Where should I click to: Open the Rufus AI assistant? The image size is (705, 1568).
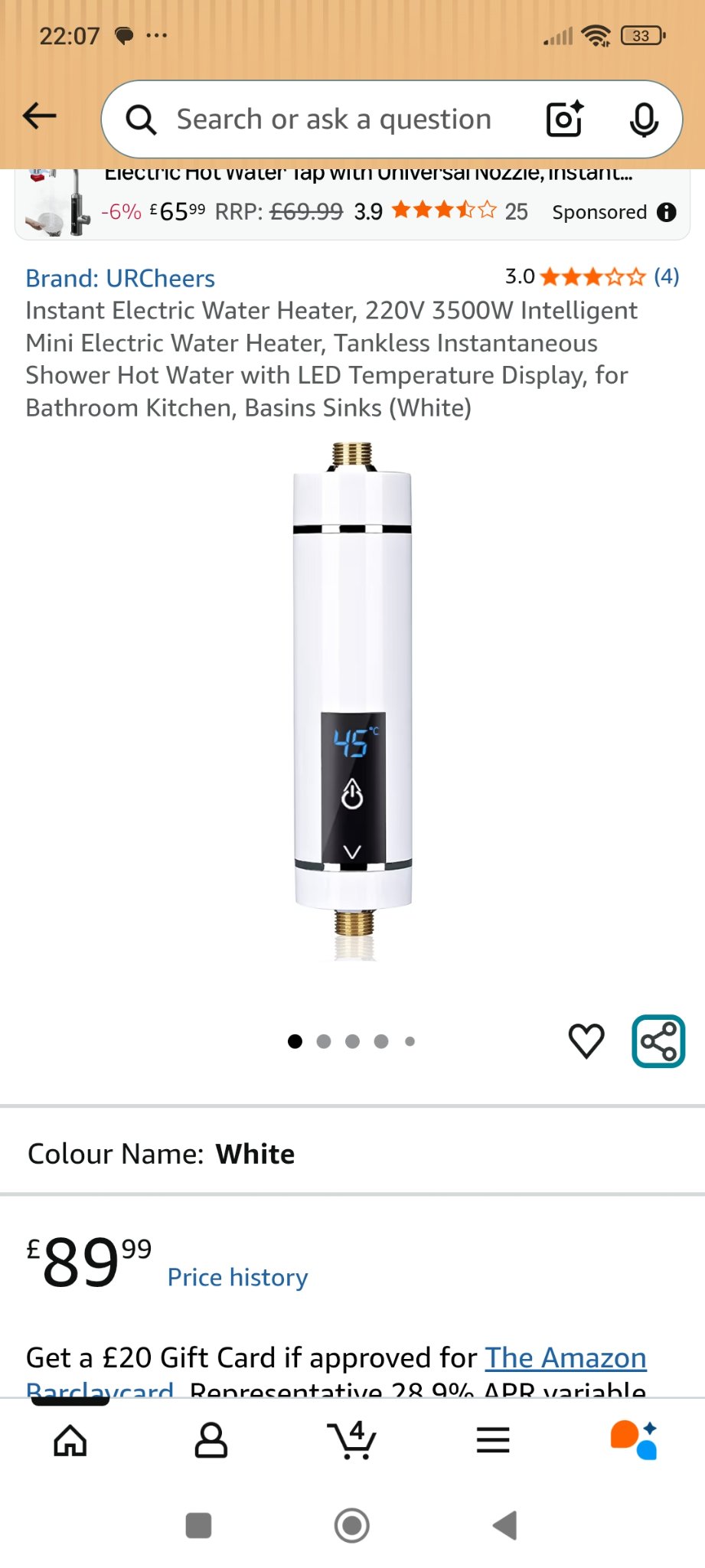click(634, 1440)
